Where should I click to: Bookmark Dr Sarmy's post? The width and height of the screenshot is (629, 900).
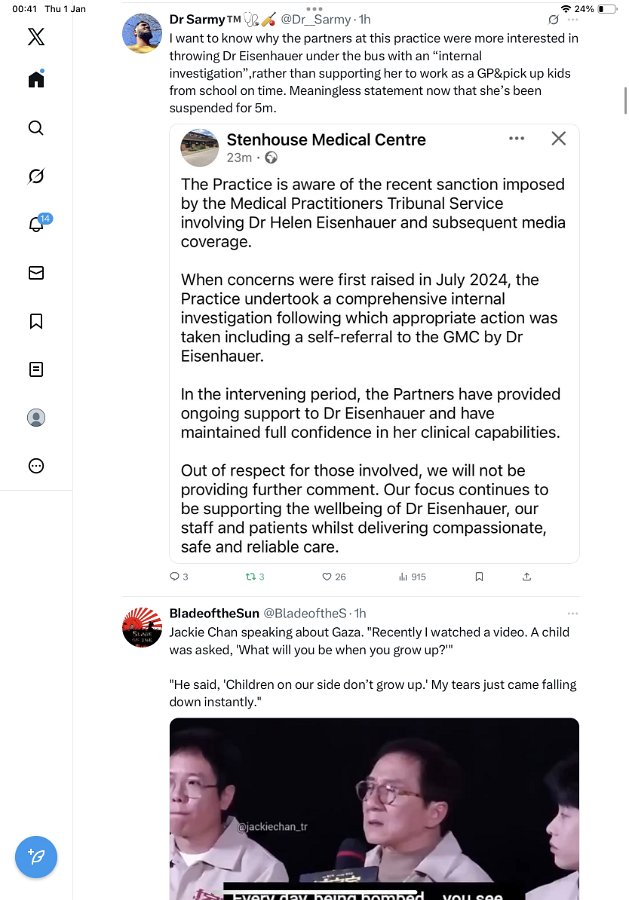479,577
